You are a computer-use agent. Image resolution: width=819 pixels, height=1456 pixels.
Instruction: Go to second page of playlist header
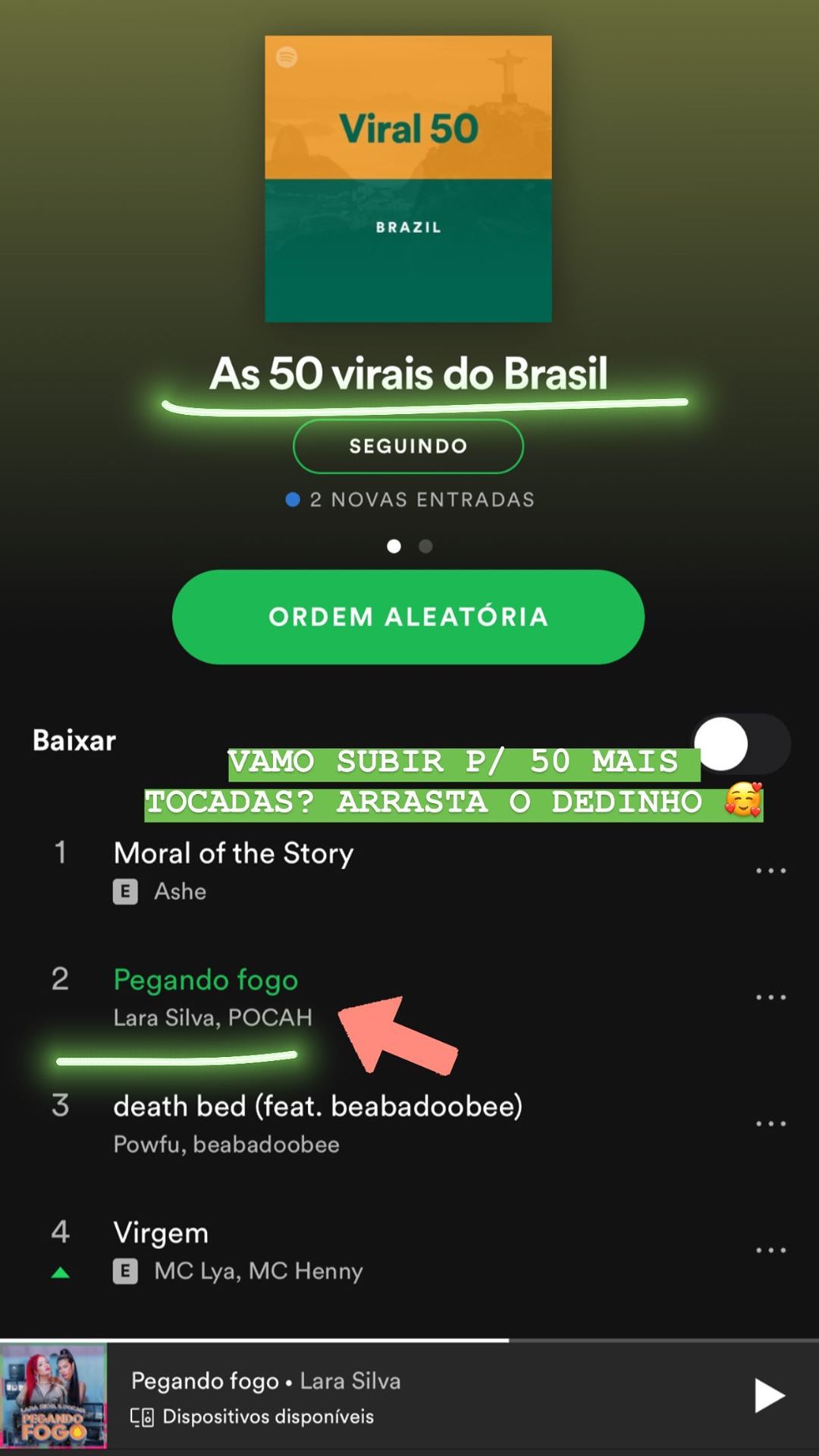point(425,546)
